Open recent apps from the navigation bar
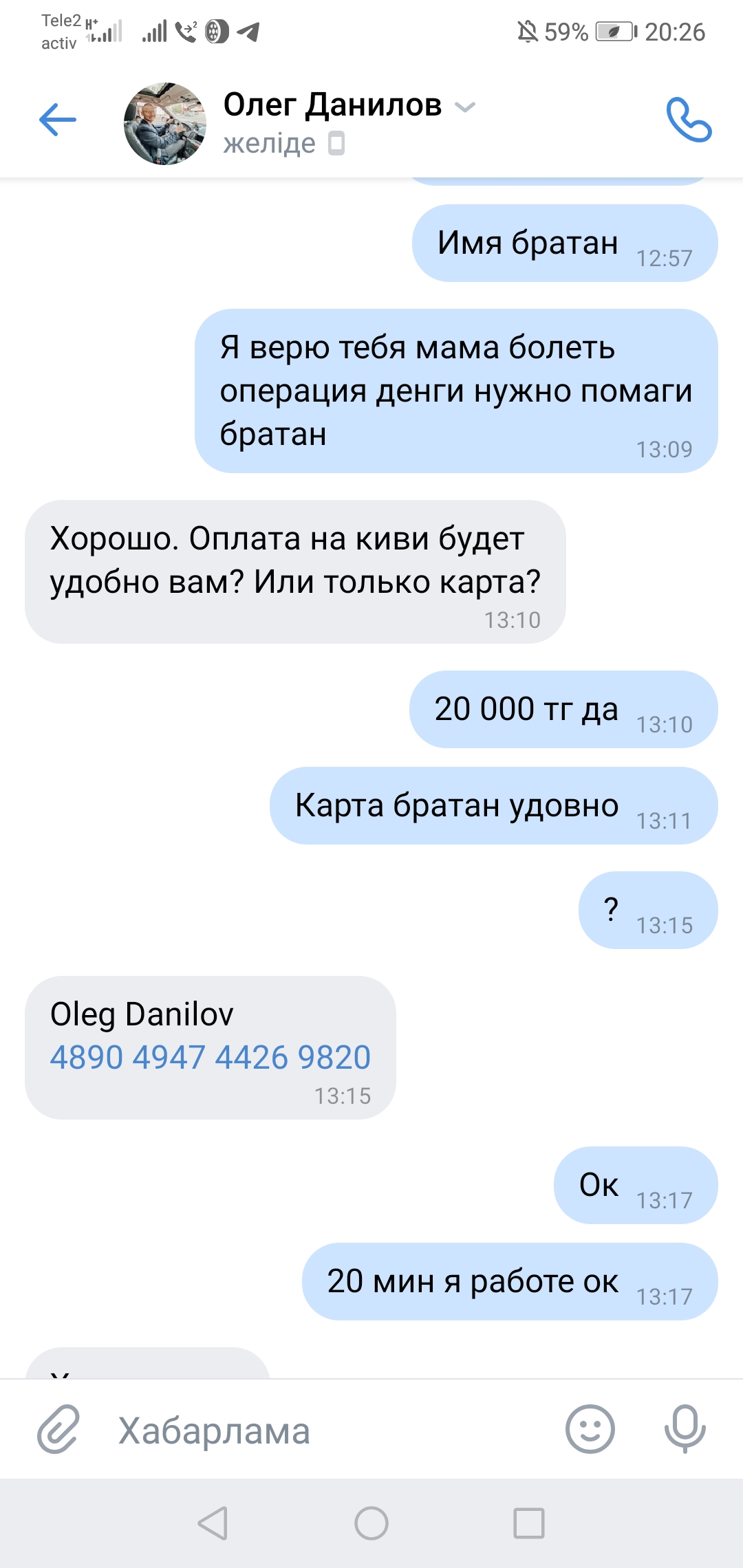This screenshot has width=743, height=1568. (x=529, y=1523)
